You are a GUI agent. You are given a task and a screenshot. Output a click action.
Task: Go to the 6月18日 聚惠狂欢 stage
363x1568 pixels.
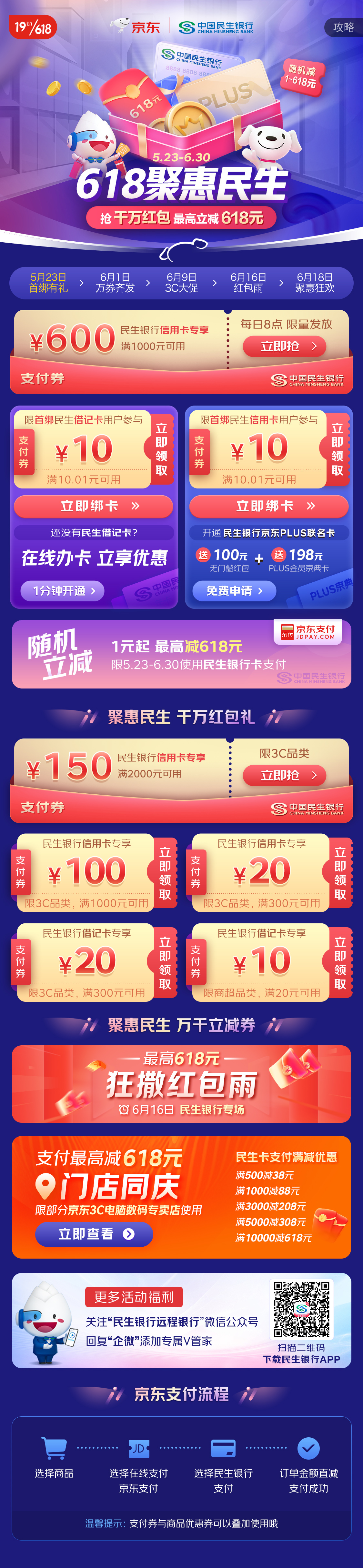click(314, 282)
